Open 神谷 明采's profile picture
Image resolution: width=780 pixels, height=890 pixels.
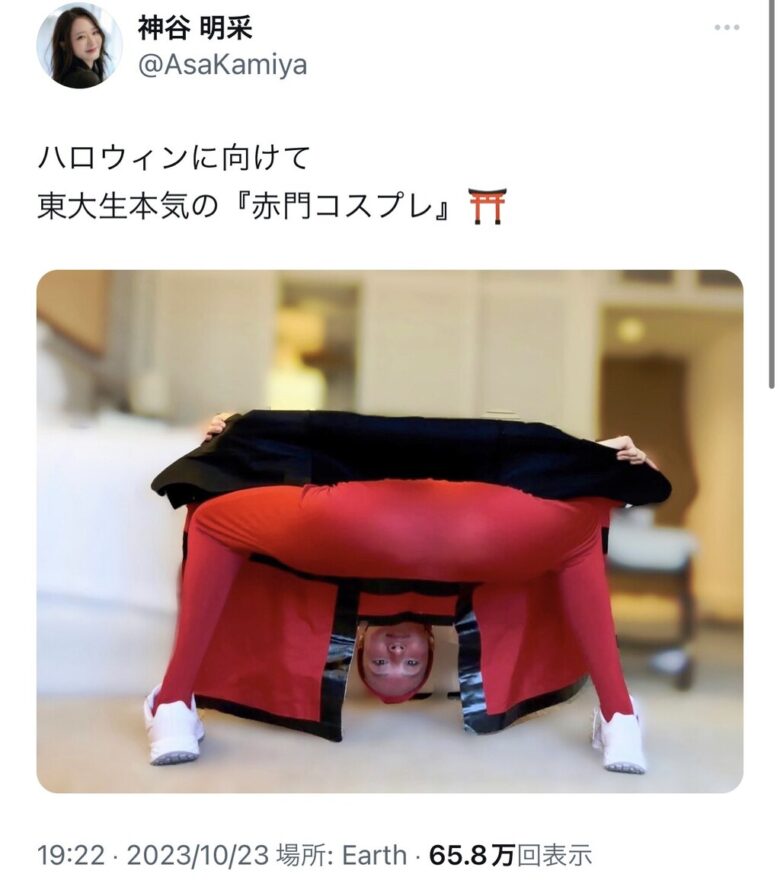(79, 45)
